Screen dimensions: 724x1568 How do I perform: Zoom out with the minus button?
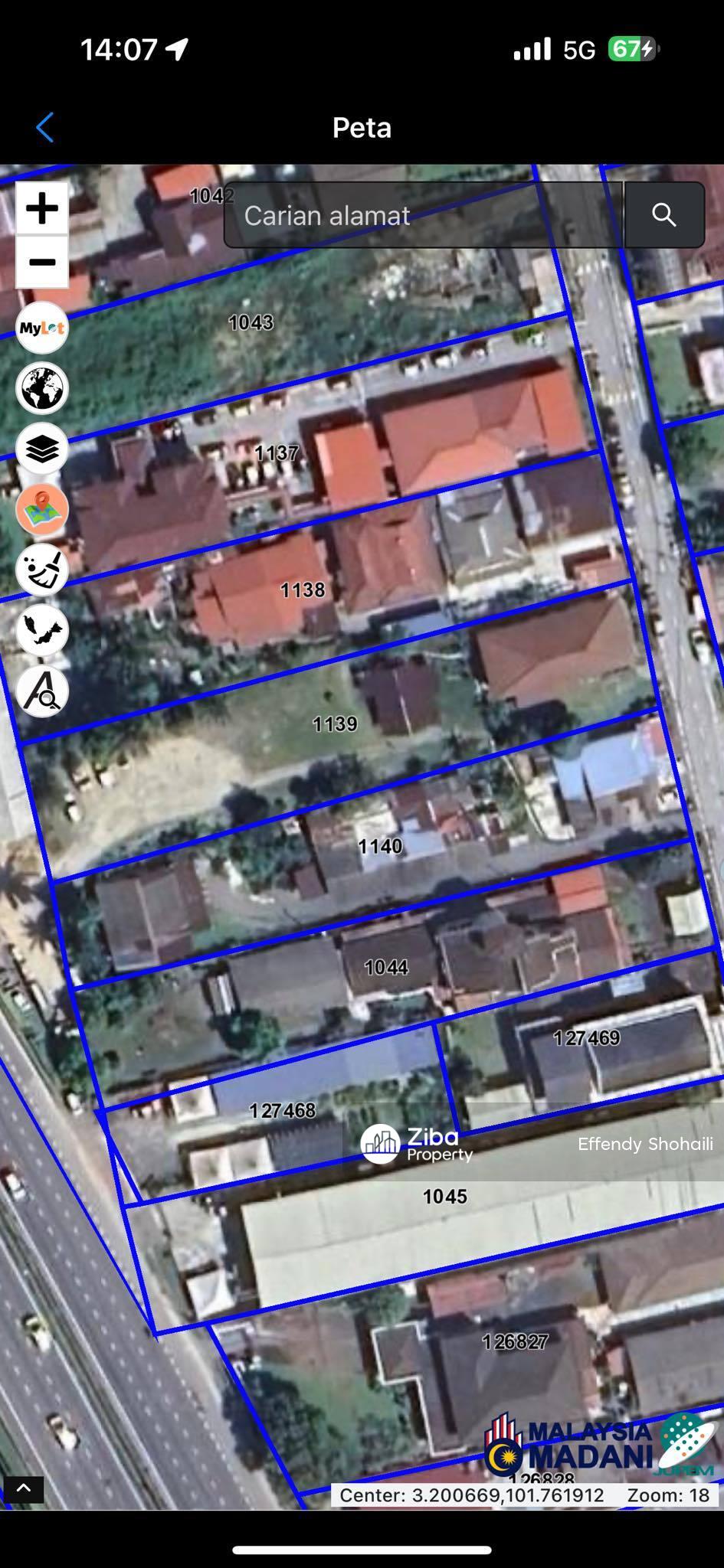[x=42, y=262]
